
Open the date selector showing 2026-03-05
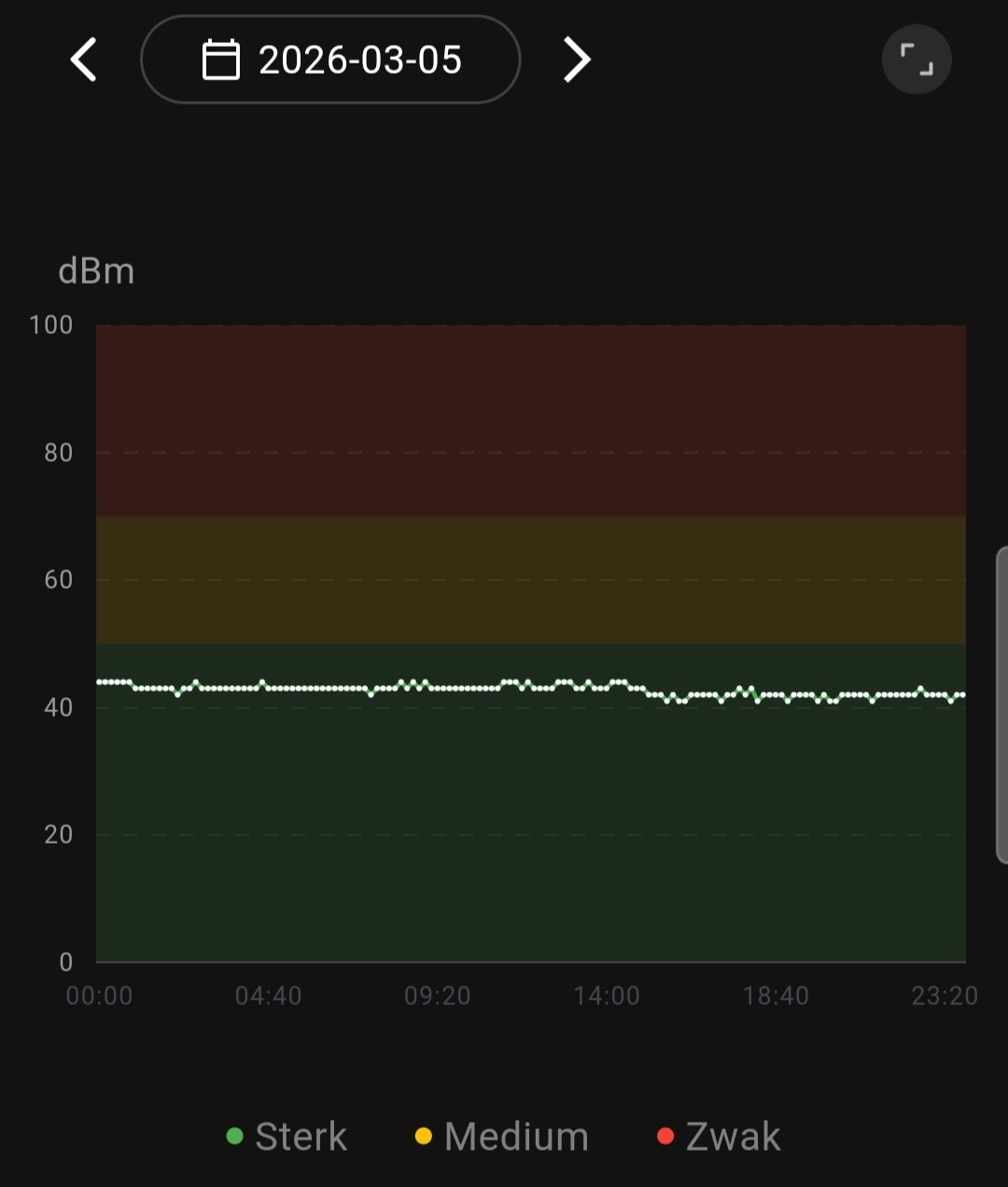[330, 59]
